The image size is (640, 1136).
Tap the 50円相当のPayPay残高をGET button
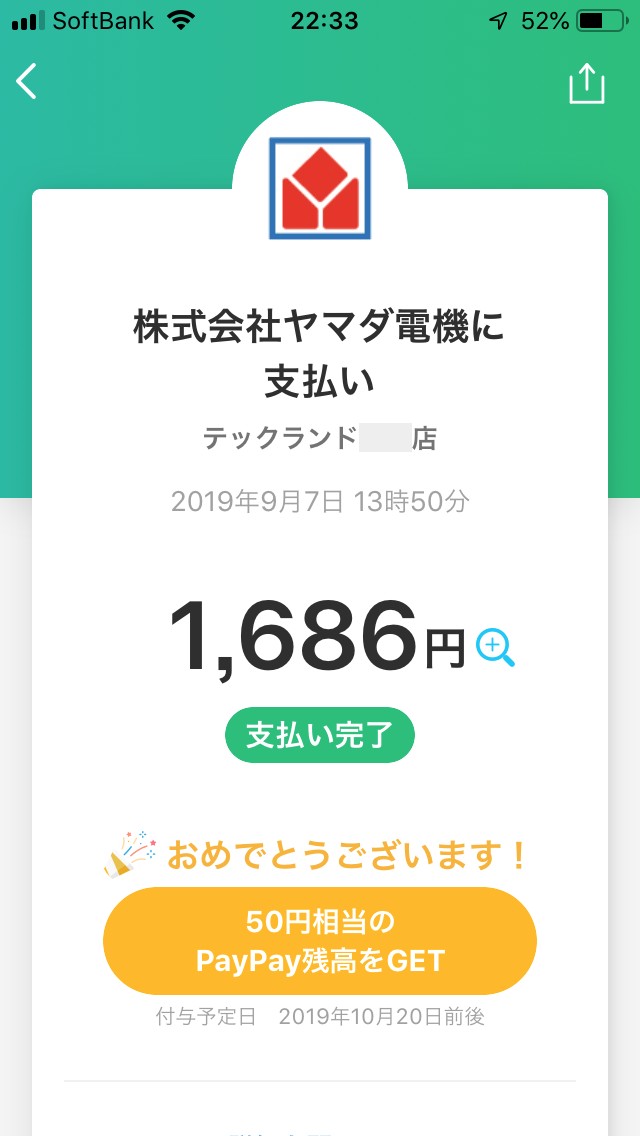pyautogui.click(x=320, y=940)
